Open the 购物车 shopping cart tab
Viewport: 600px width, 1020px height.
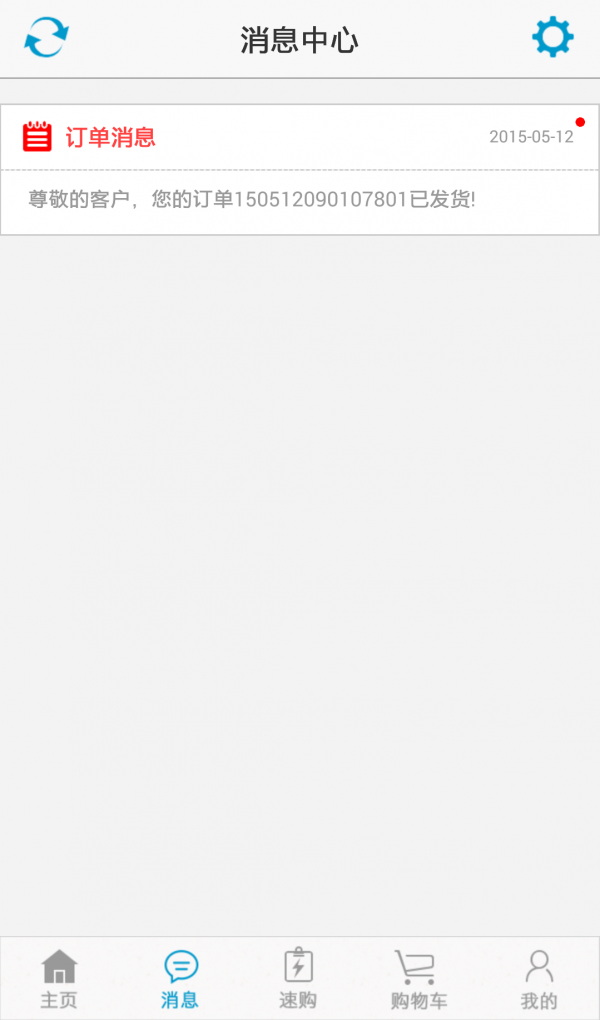(418, 978)
